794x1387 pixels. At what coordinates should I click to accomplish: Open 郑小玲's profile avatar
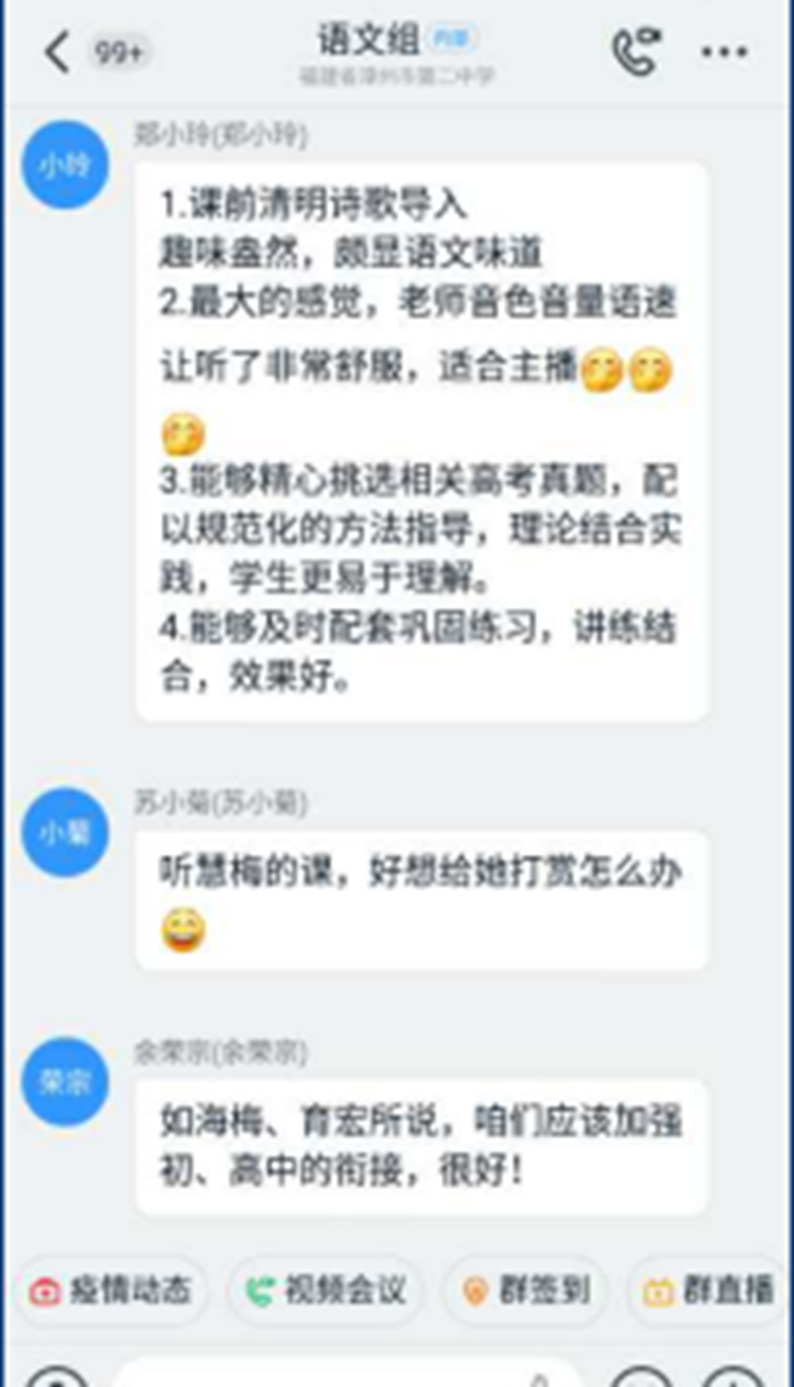[65, 165]
